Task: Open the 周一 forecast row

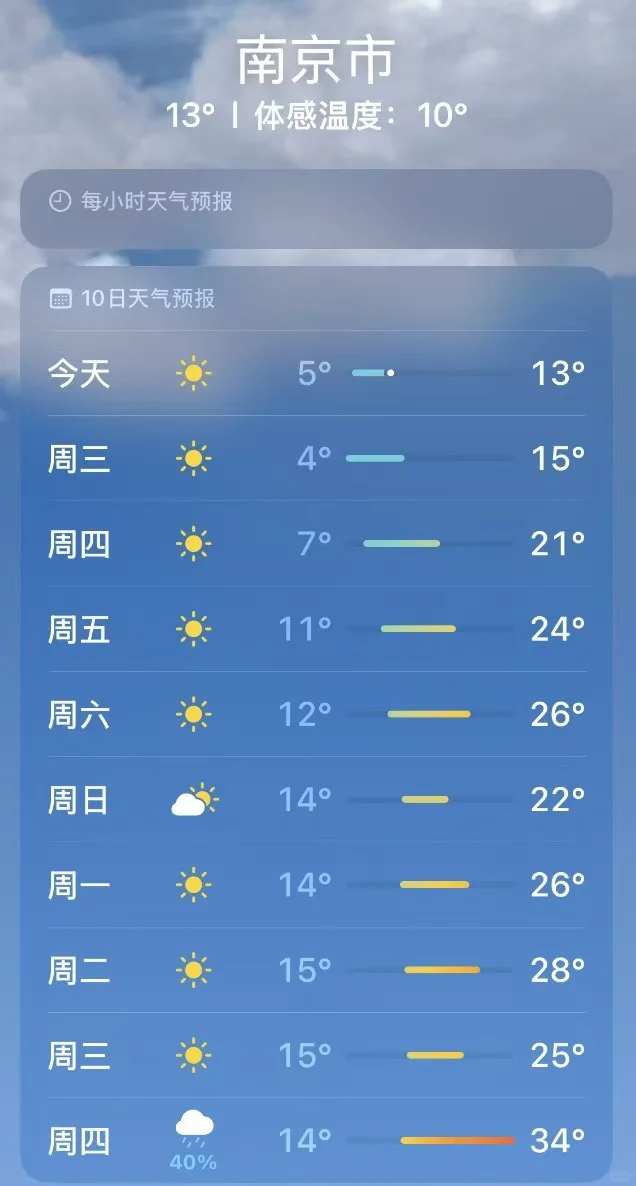Action: [316, 885]
